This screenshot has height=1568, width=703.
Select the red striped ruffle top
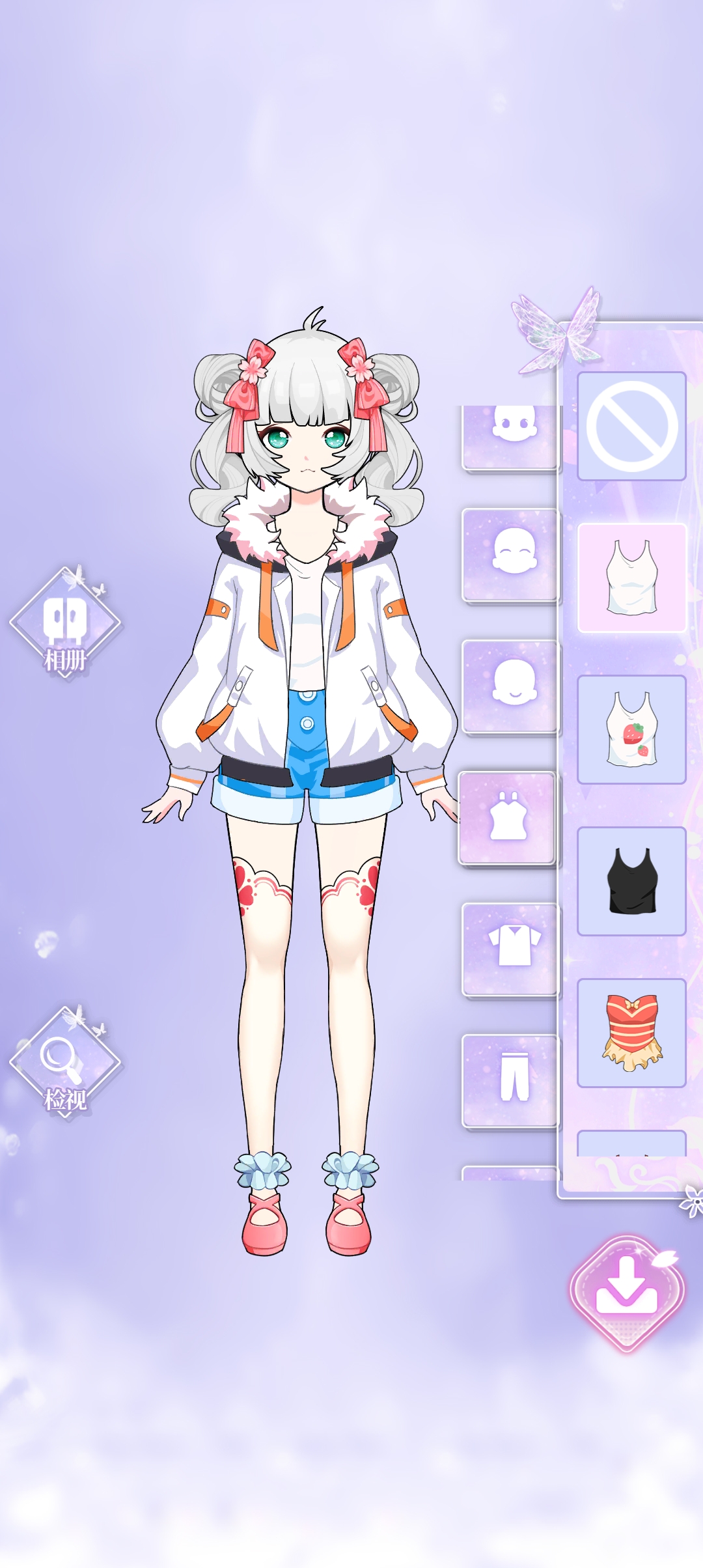click(631, 1033)
